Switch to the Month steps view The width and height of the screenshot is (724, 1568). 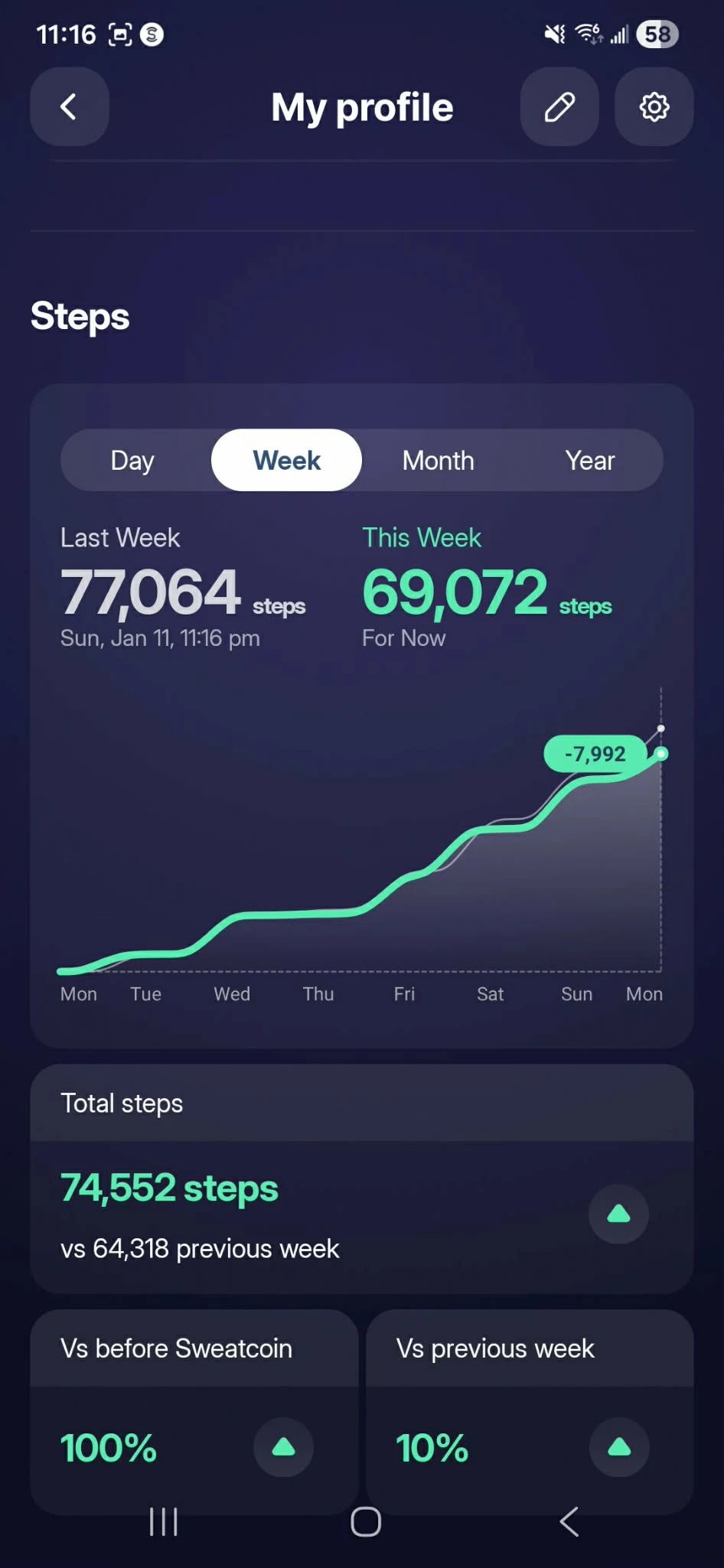[439, 460]
